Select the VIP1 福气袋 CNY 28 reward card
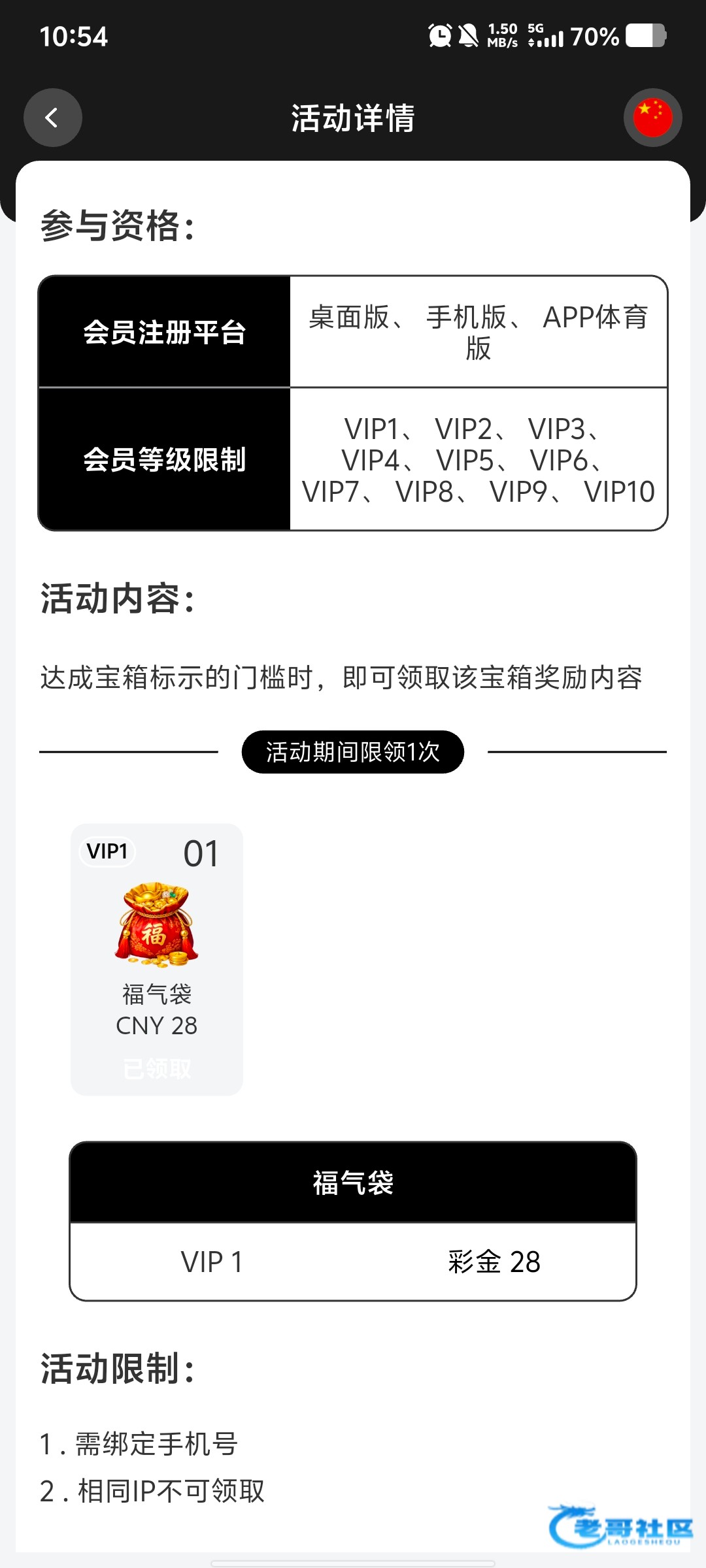The image size is (706, 1568). click(x=157, y=958)
